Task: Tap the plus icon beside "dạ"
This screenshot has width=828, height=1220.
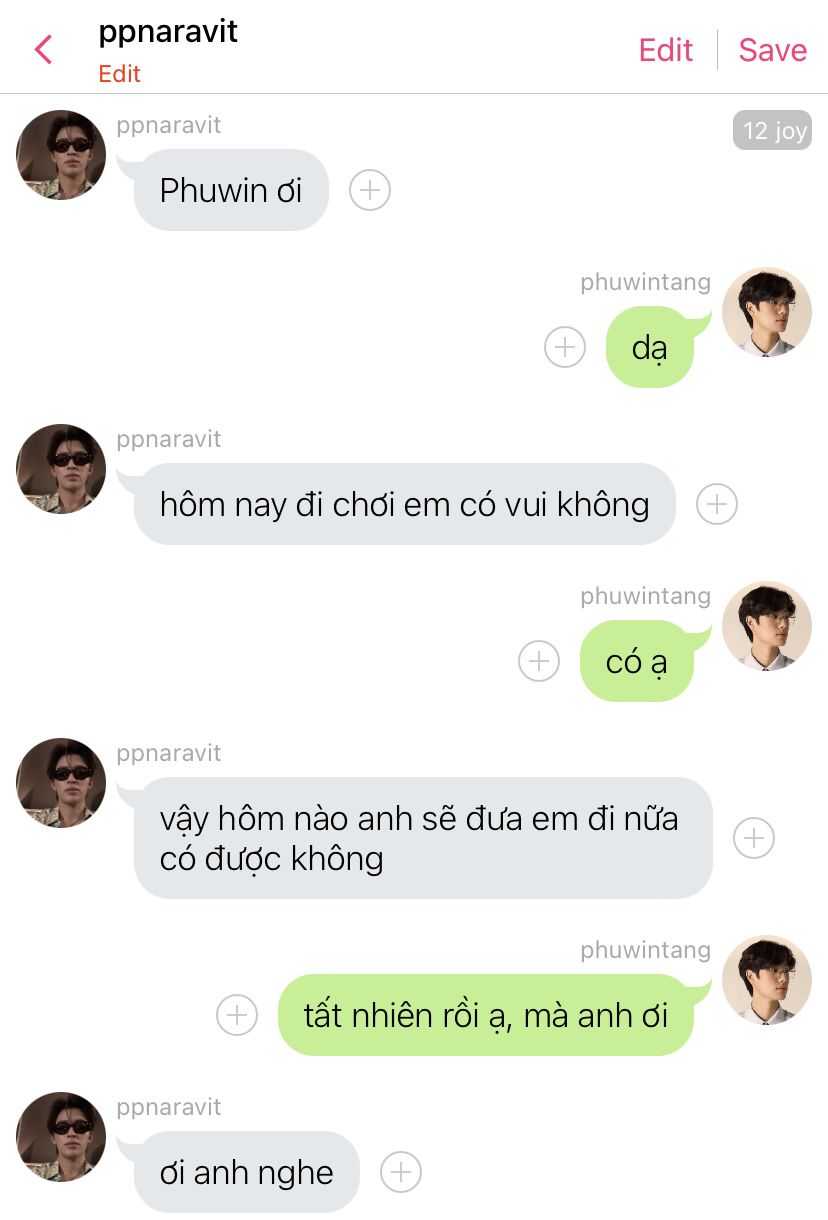Action: tap(565, 347)
